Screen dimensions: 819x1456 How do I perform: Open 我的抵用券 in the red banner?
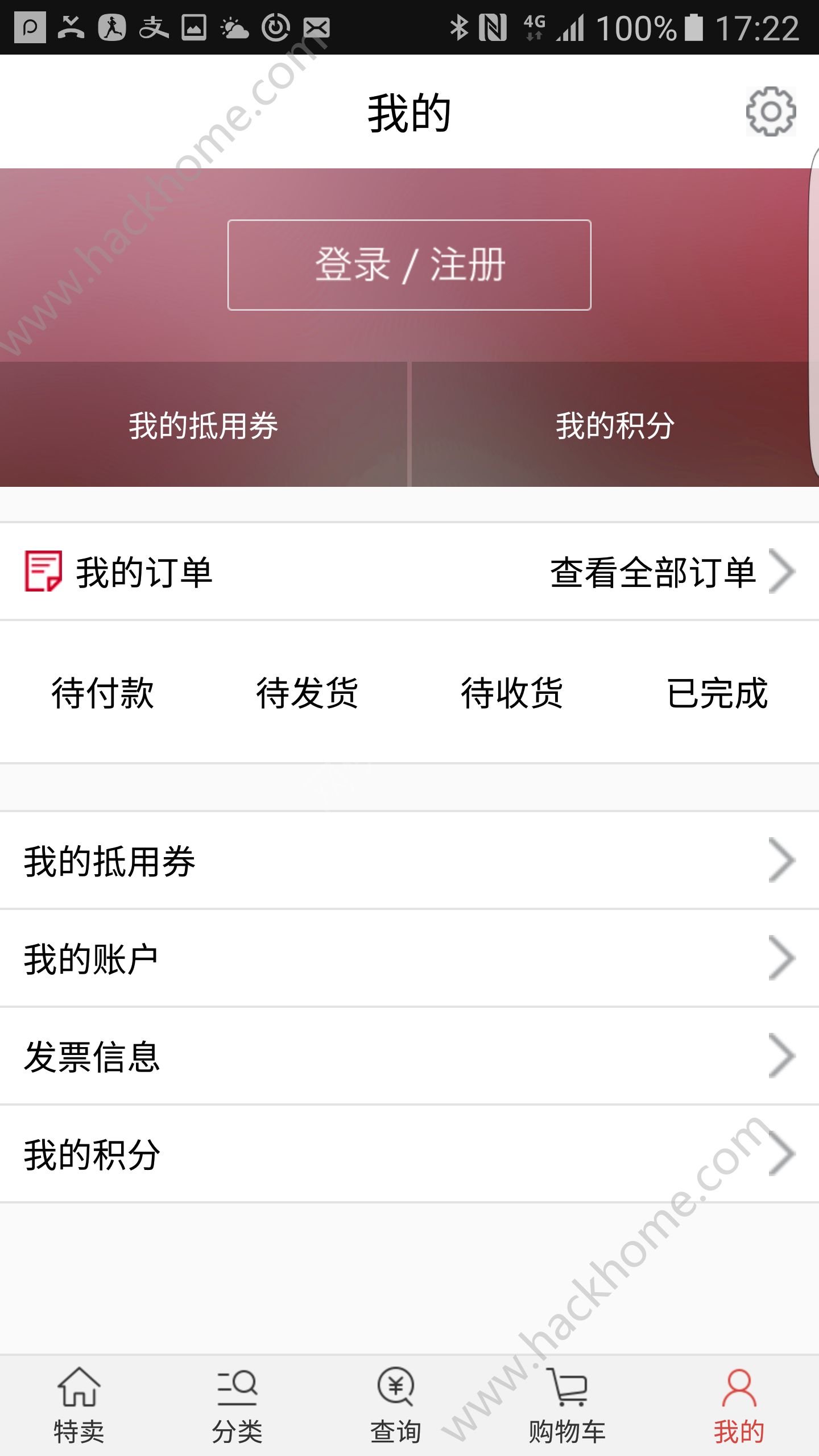(x=203, y=425)
